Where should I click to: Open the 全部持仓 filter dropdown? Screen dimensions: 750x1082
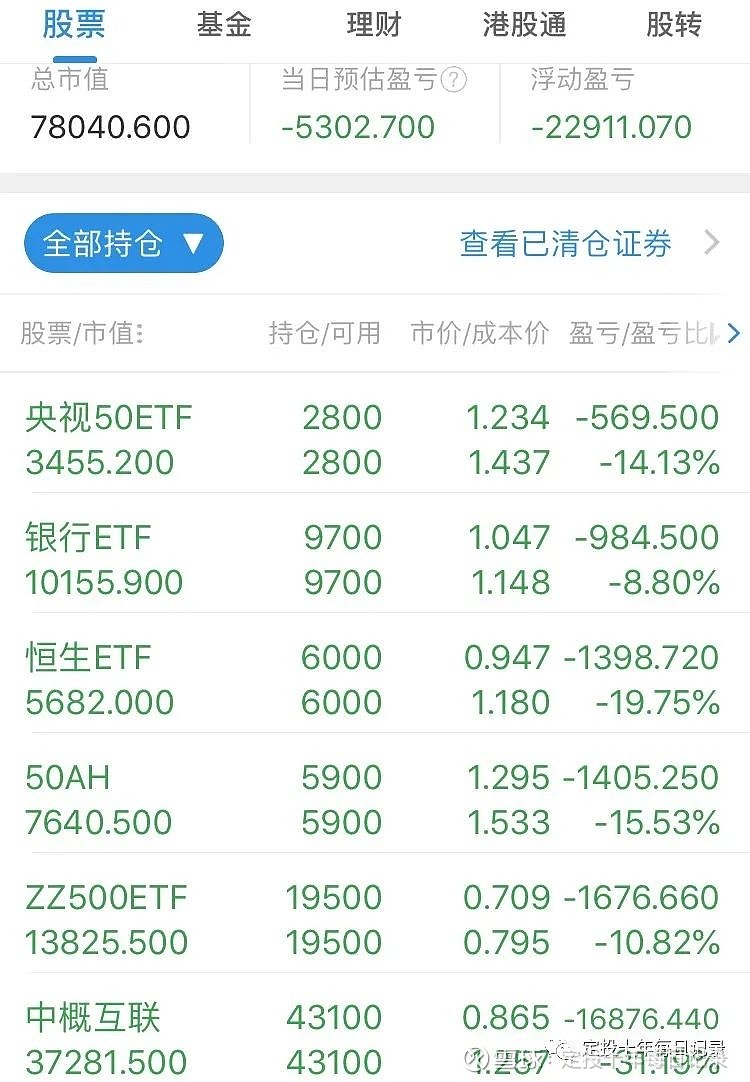tap(123, 242)
